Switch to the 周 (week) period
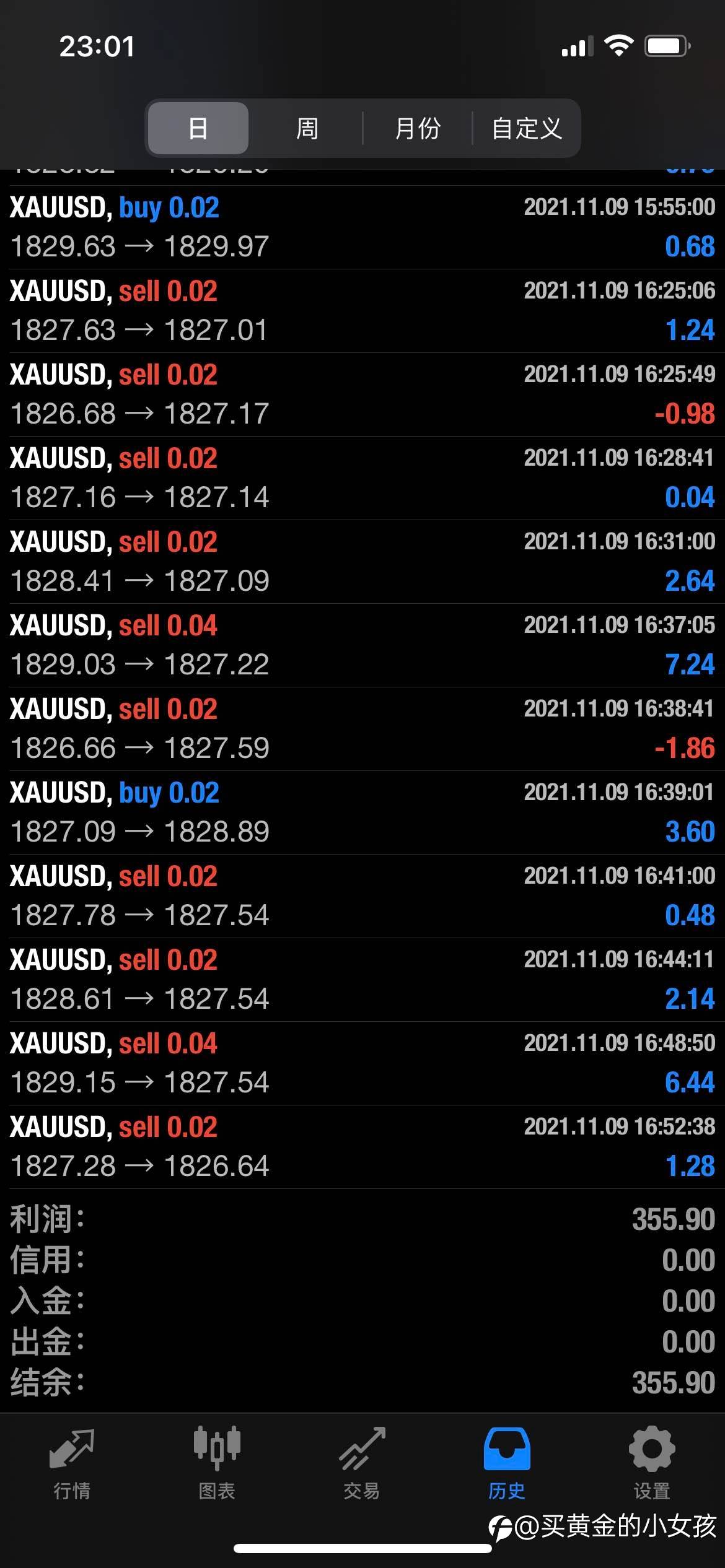This screenshot has height=1568, width=725. pos(307,128)
